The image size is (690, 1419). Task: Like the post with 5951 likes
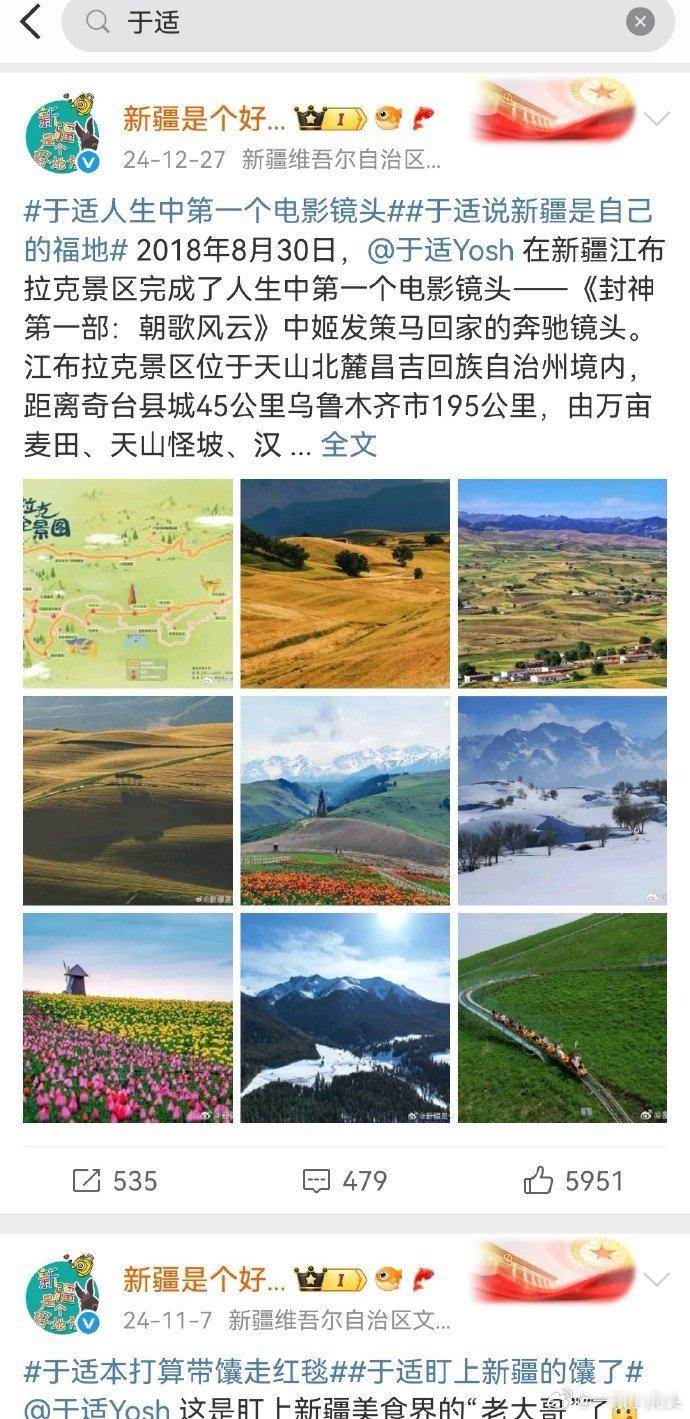tap(574, 1181)
